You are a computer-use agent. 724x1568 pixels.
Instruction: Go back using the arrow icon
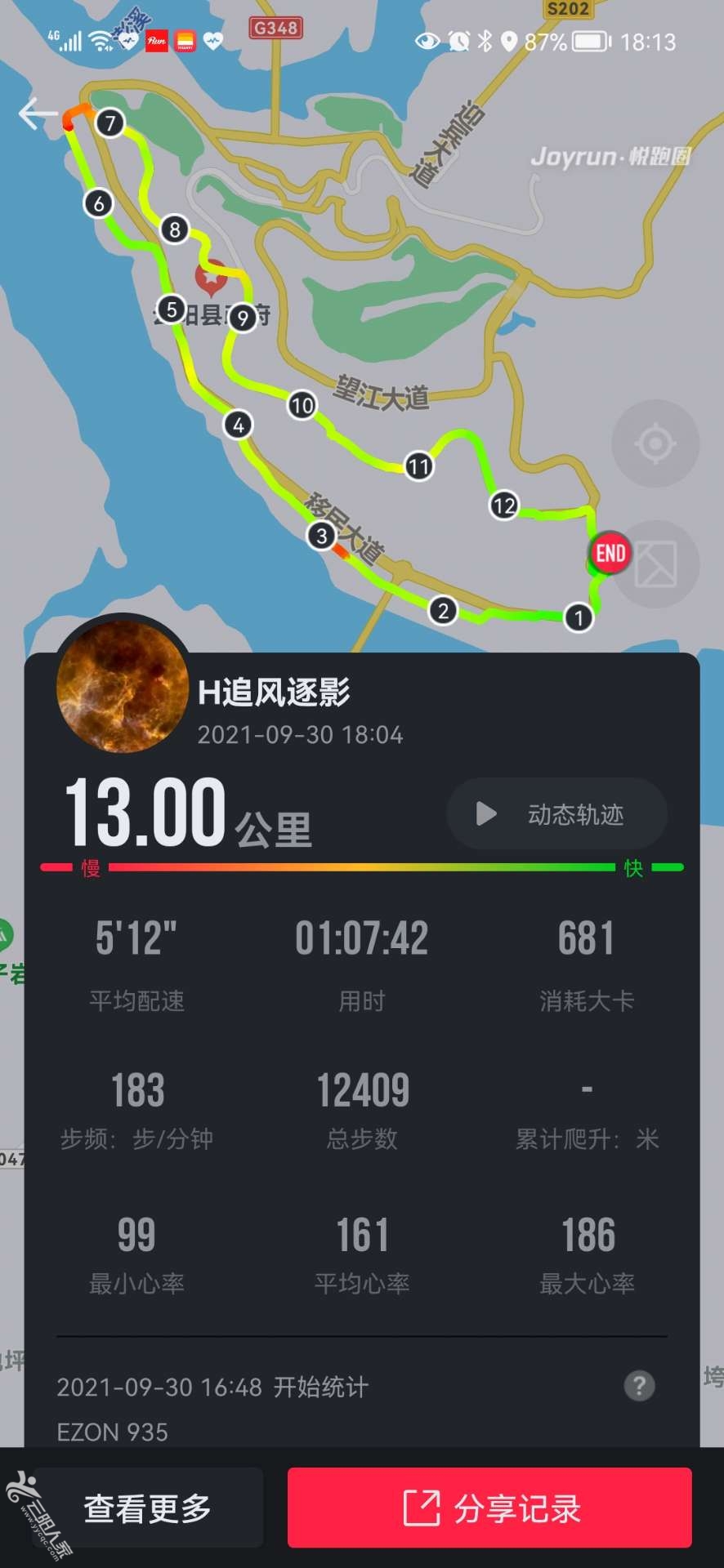[37, 114]
